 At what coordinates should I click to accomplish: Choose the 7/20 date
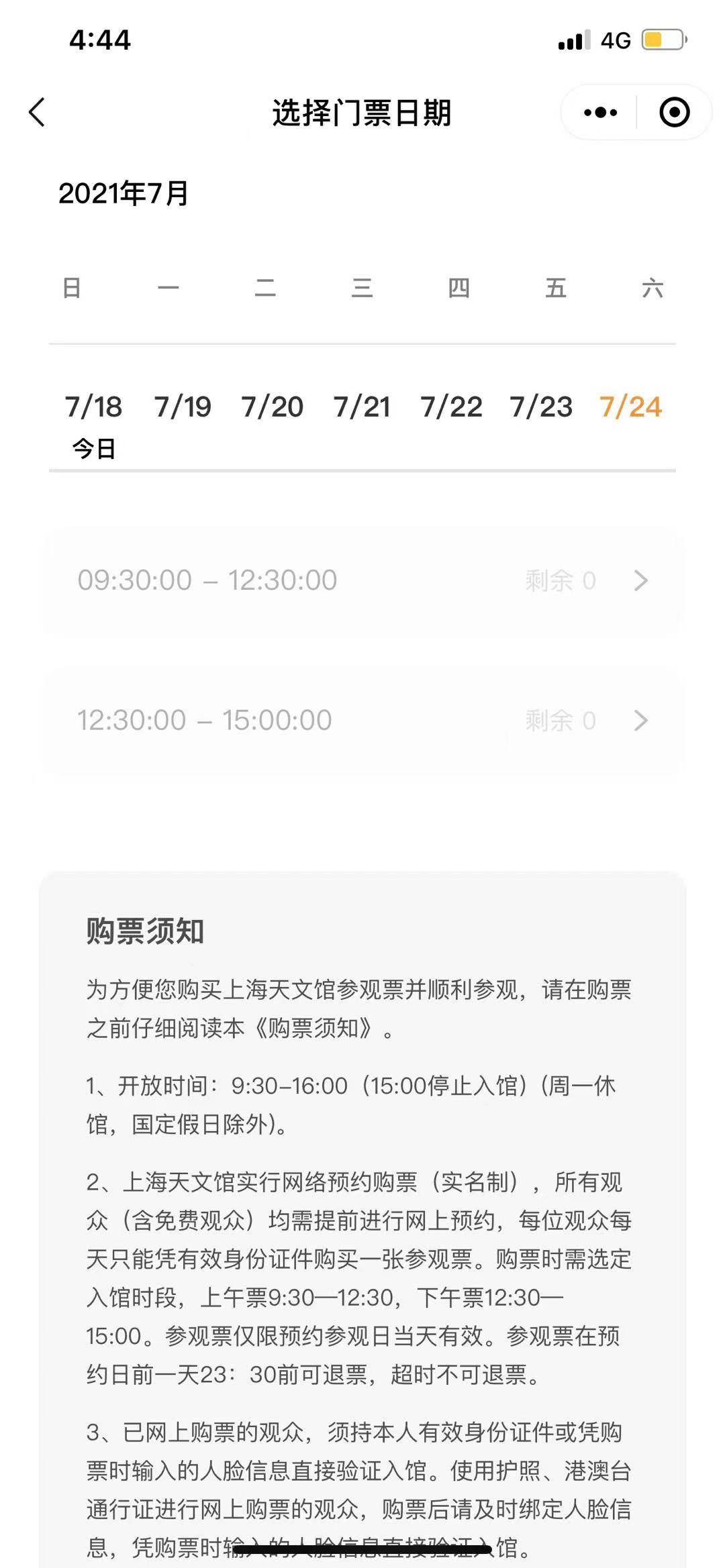pyautogui.click(x=272, y=407)
